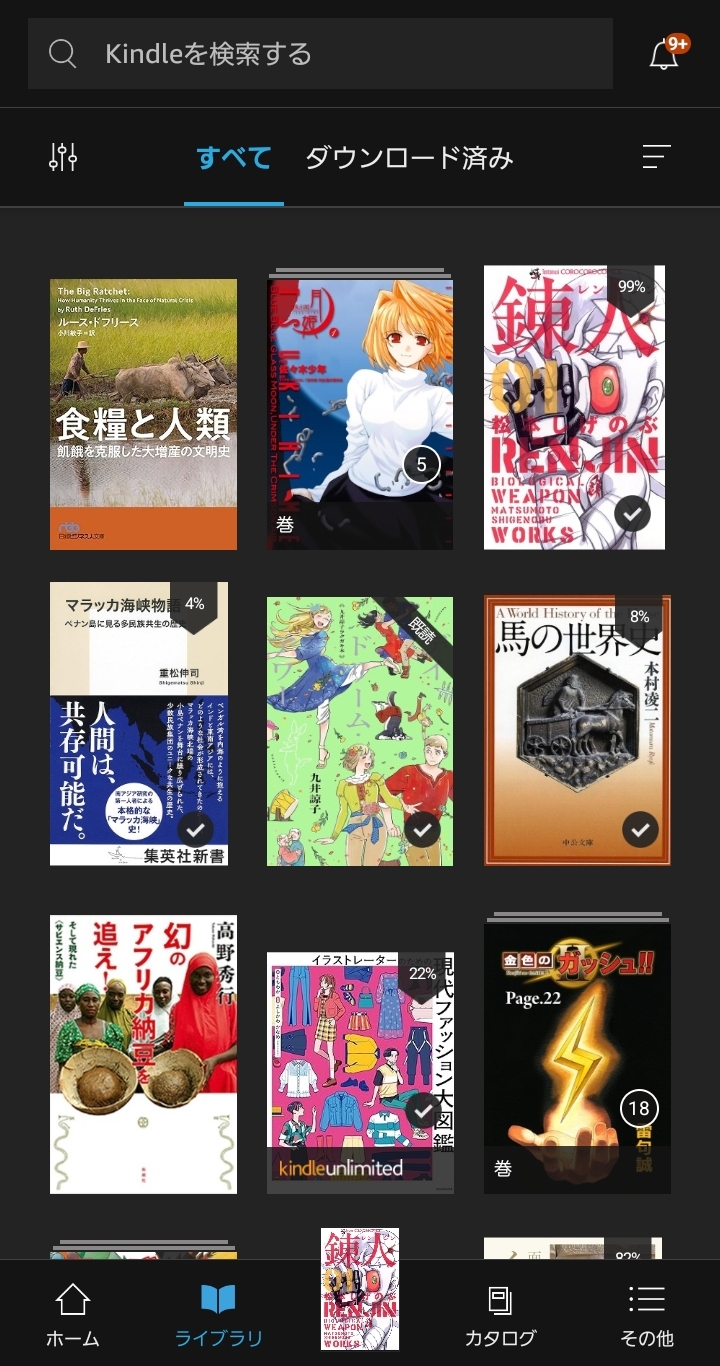Open the その他 menu tab
Image resolution: width=720 pixels, height=1366 pixels.
(647, 1315)
